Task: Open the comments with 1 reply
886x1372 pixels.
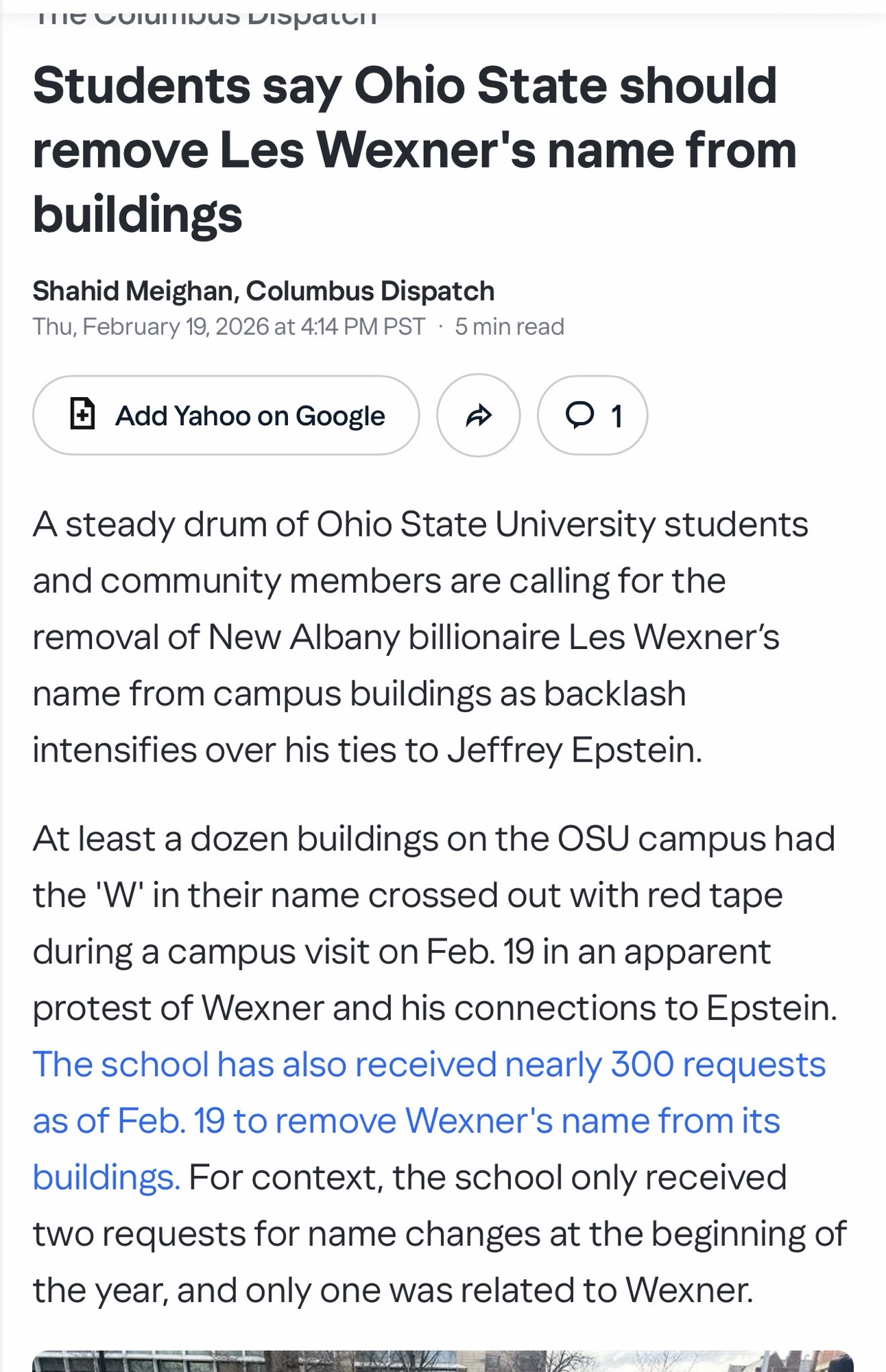Action: [x=592, y=415]
